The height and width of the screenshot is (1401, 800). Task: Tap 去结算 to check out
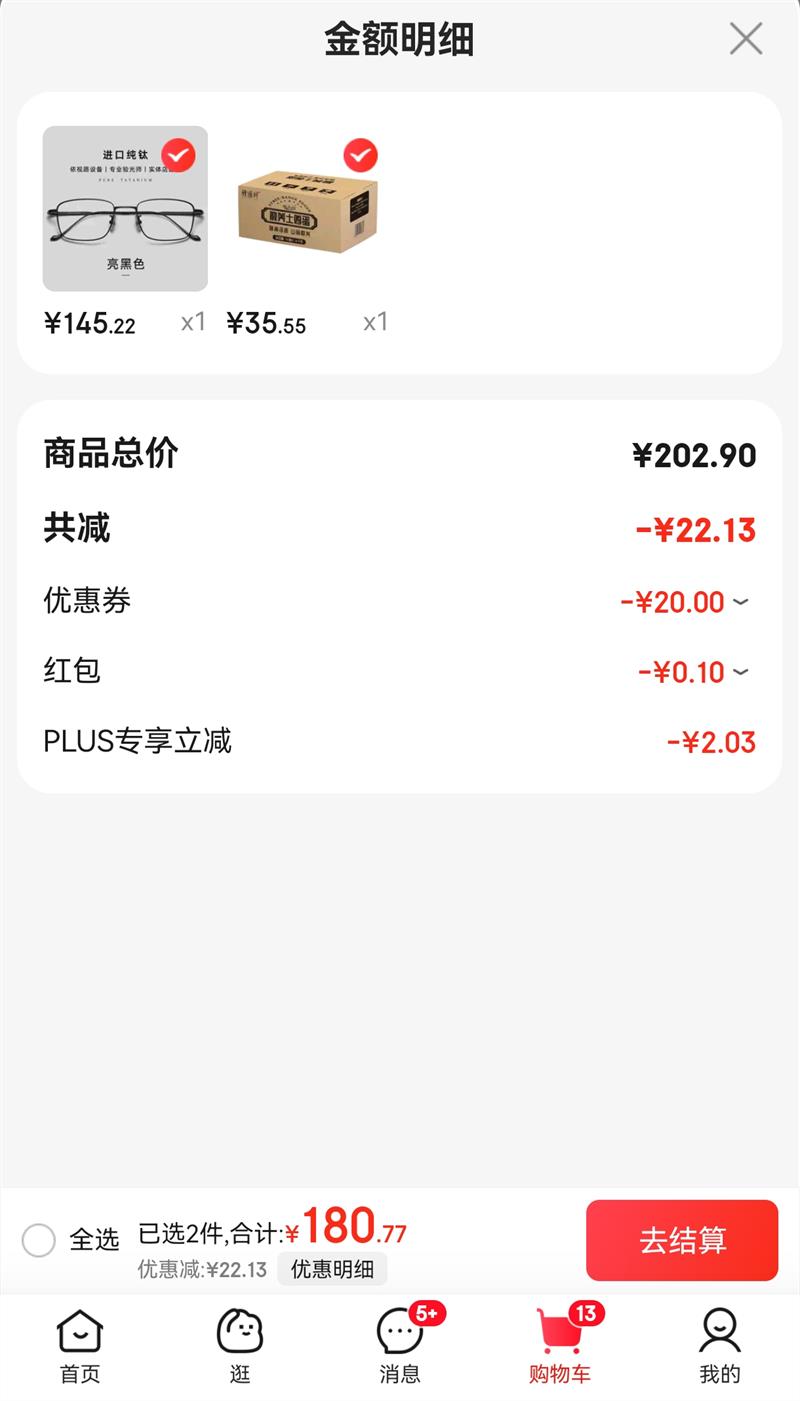click(682, 1240)
